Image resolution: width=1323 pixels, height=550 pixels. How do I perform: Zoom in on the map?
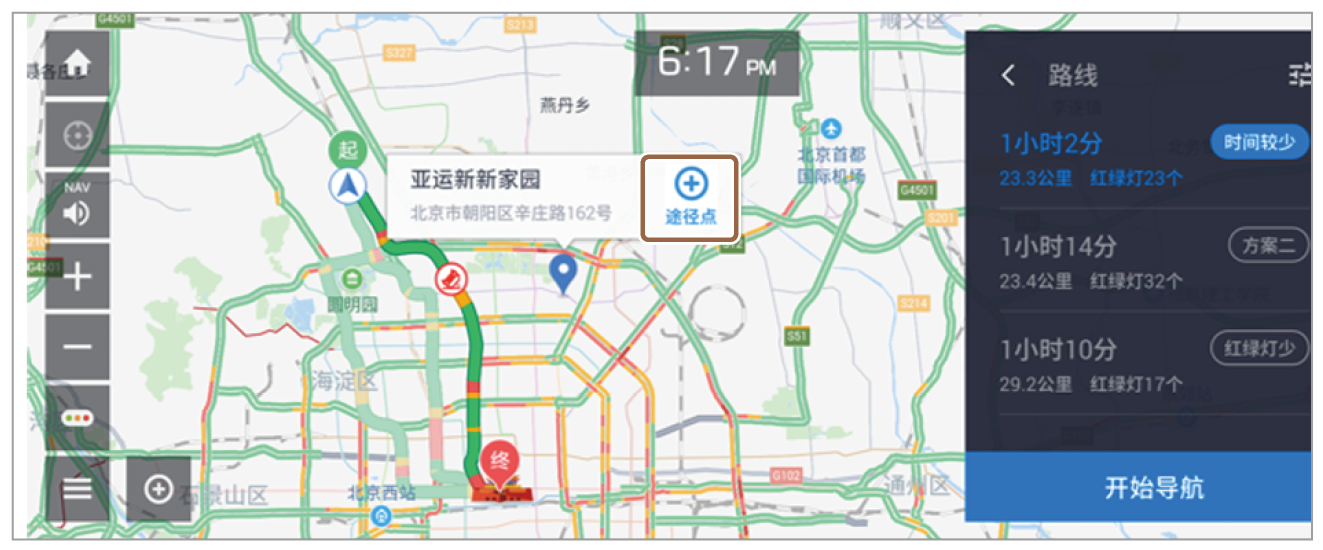click(77, 277)
